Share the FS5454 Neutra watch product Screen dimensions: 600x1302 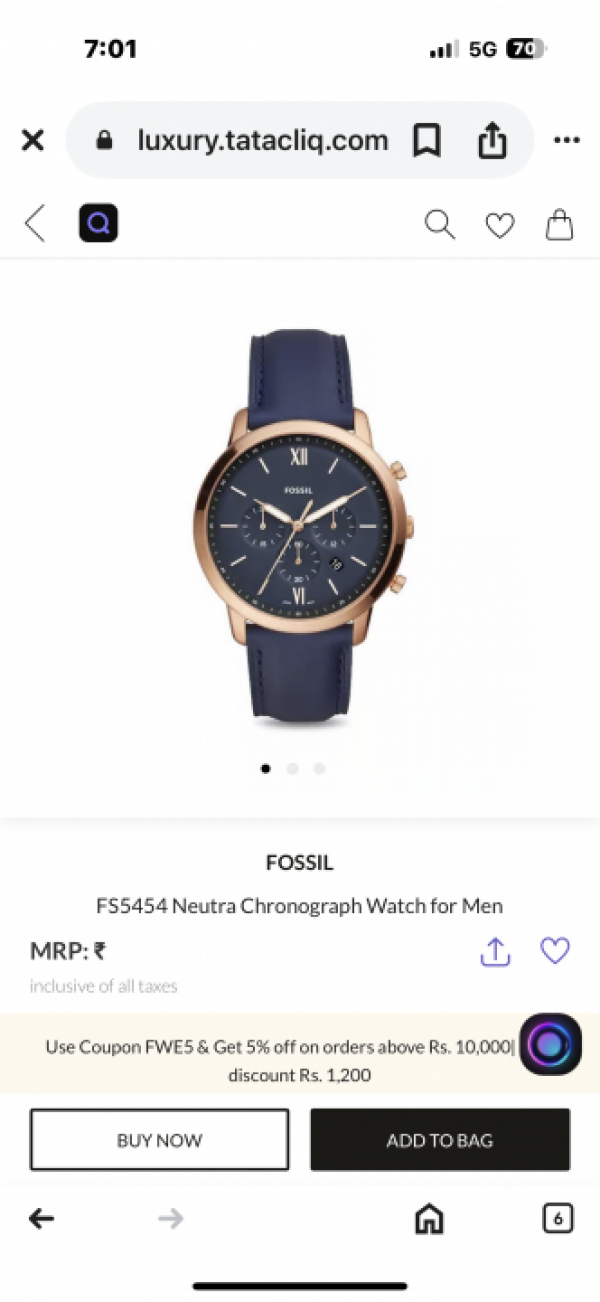pos(495,952)
